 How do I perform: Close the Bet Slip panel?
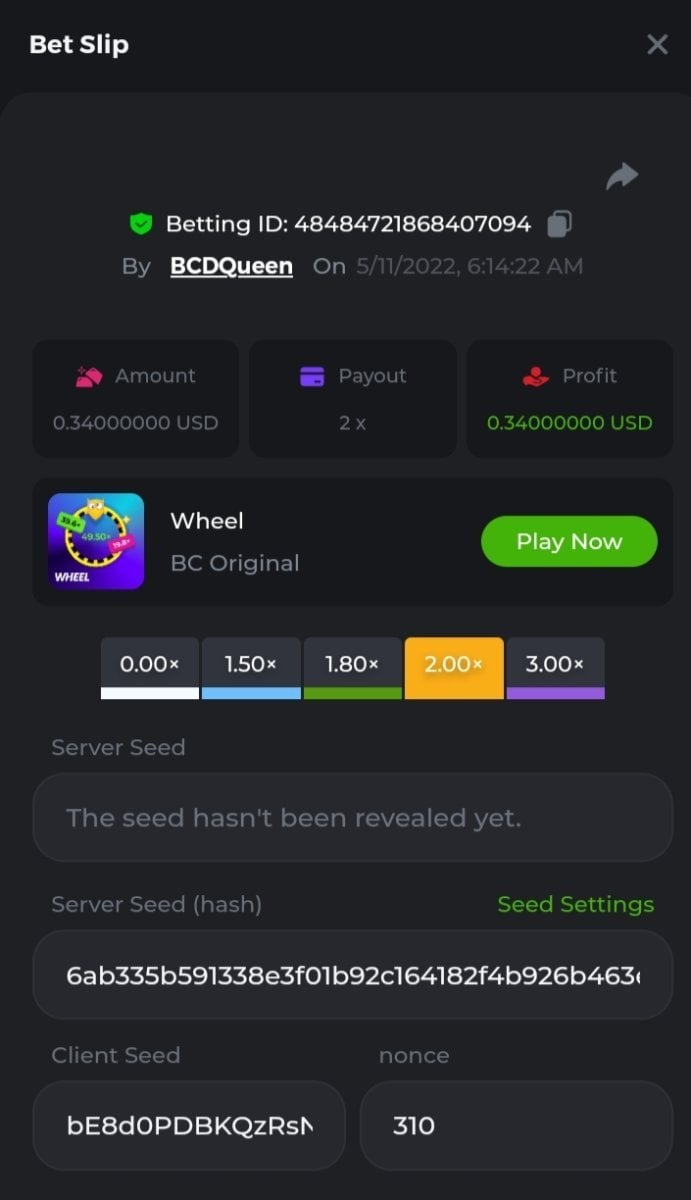[x=657, y=44]
